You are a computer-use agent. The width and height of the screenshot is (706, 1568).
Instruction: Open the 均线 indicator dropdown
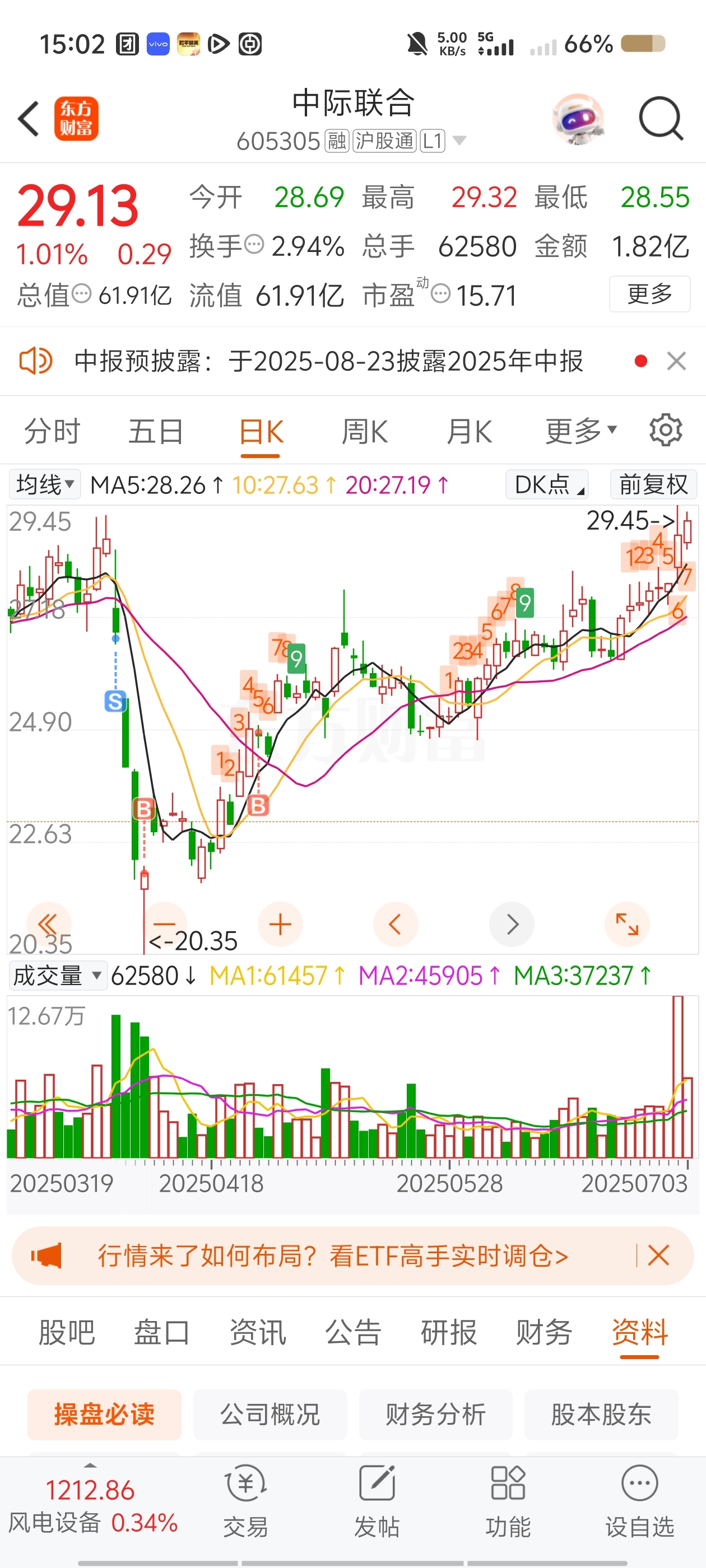(44, 484)
